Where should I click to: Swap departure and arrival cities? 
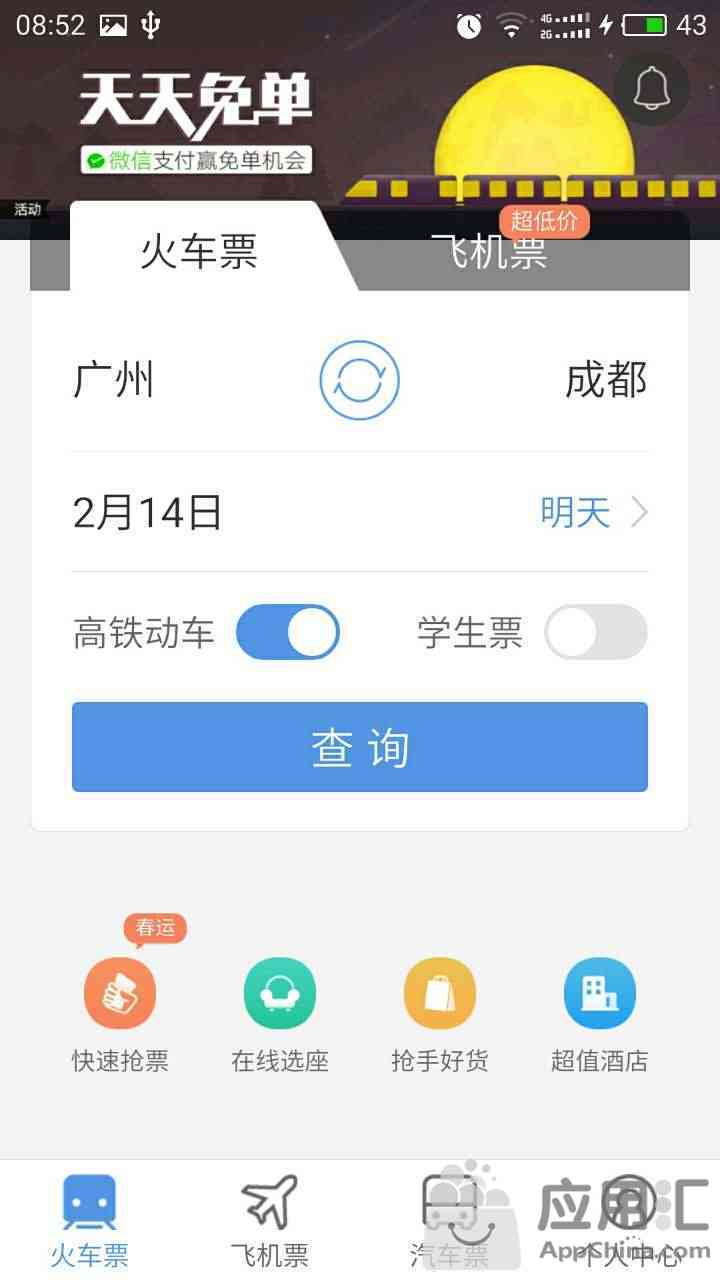click(360, 381)
